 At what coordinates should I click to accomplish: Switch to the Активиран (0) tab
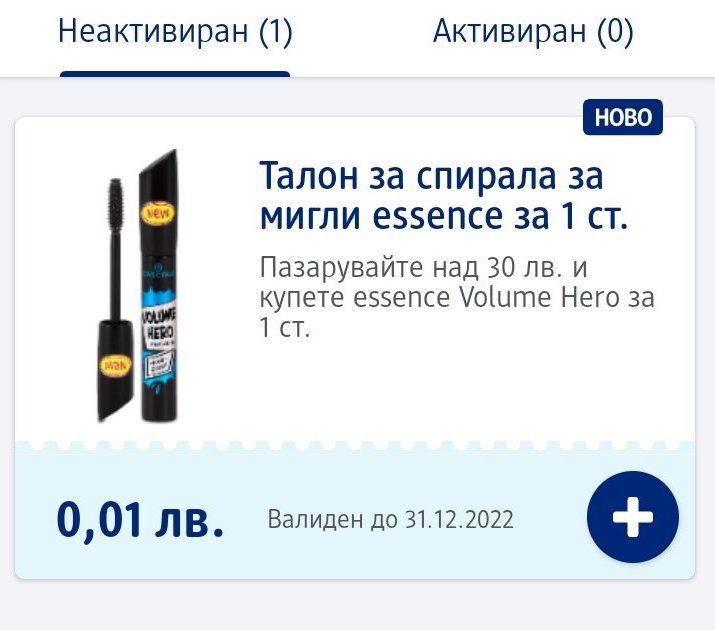(x=533, y=32)
